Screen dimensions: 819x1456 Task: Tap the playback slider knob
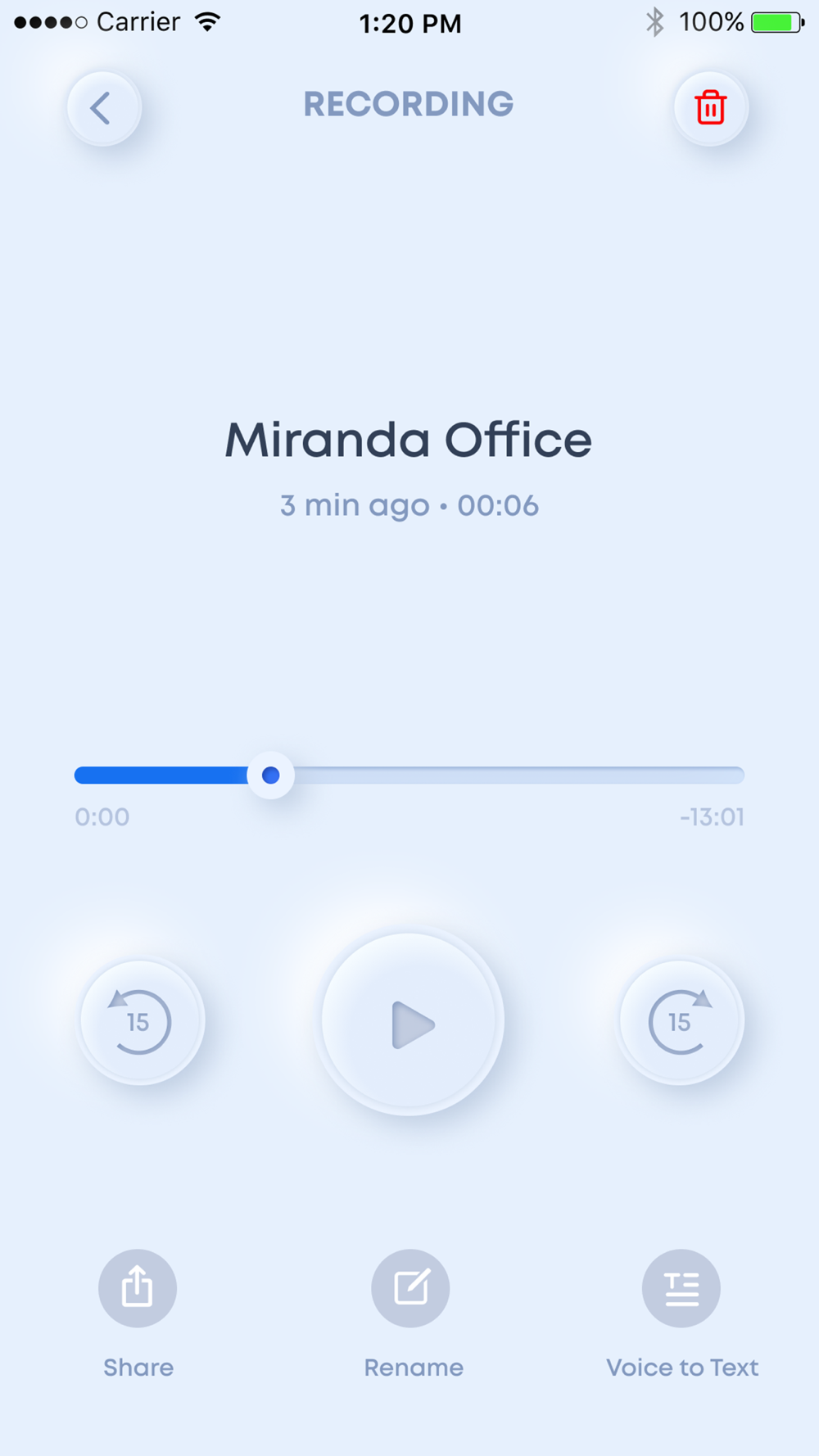coord(271,775)
